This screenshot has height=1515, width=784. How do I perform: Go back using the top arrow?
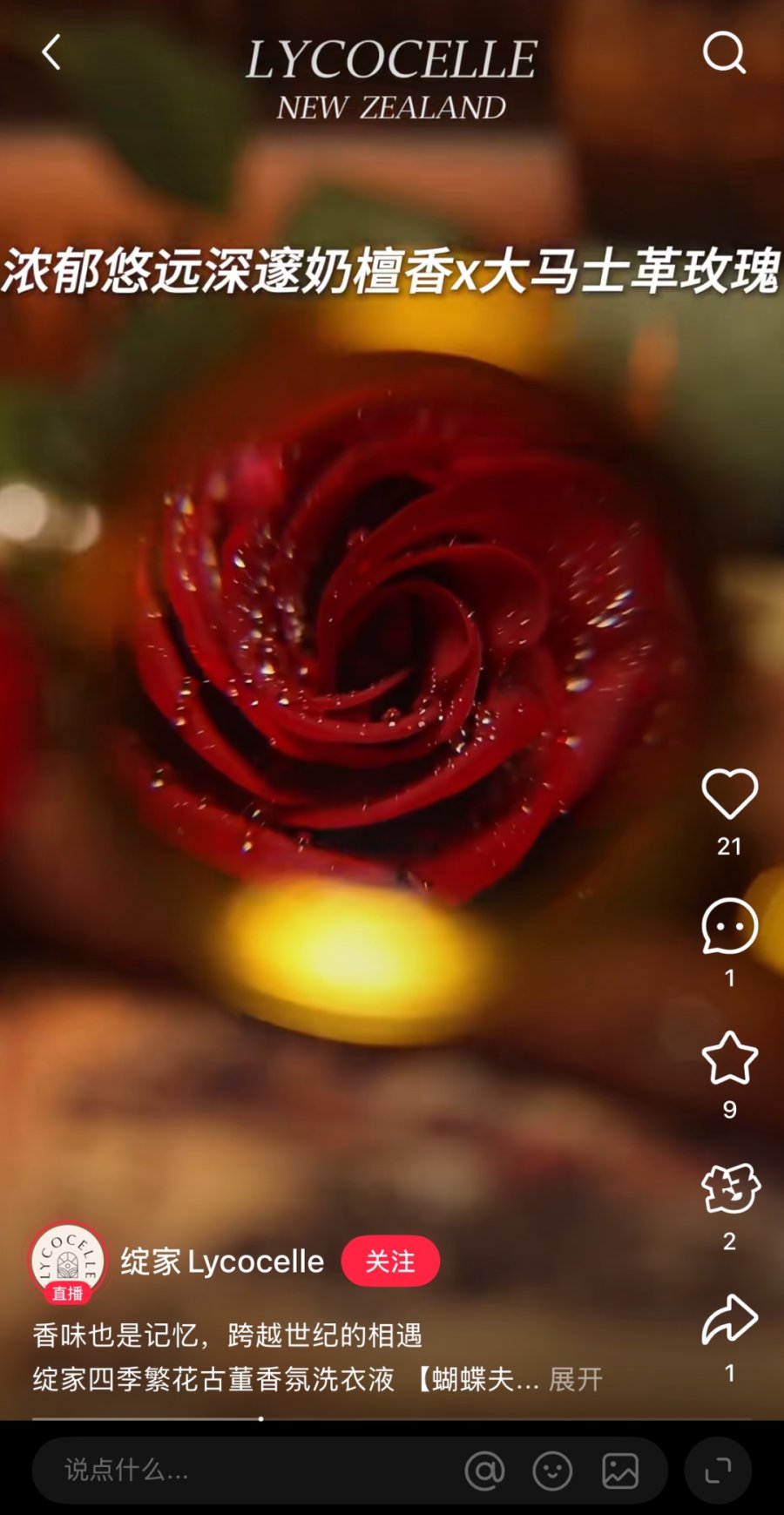(x=51, y=53)
